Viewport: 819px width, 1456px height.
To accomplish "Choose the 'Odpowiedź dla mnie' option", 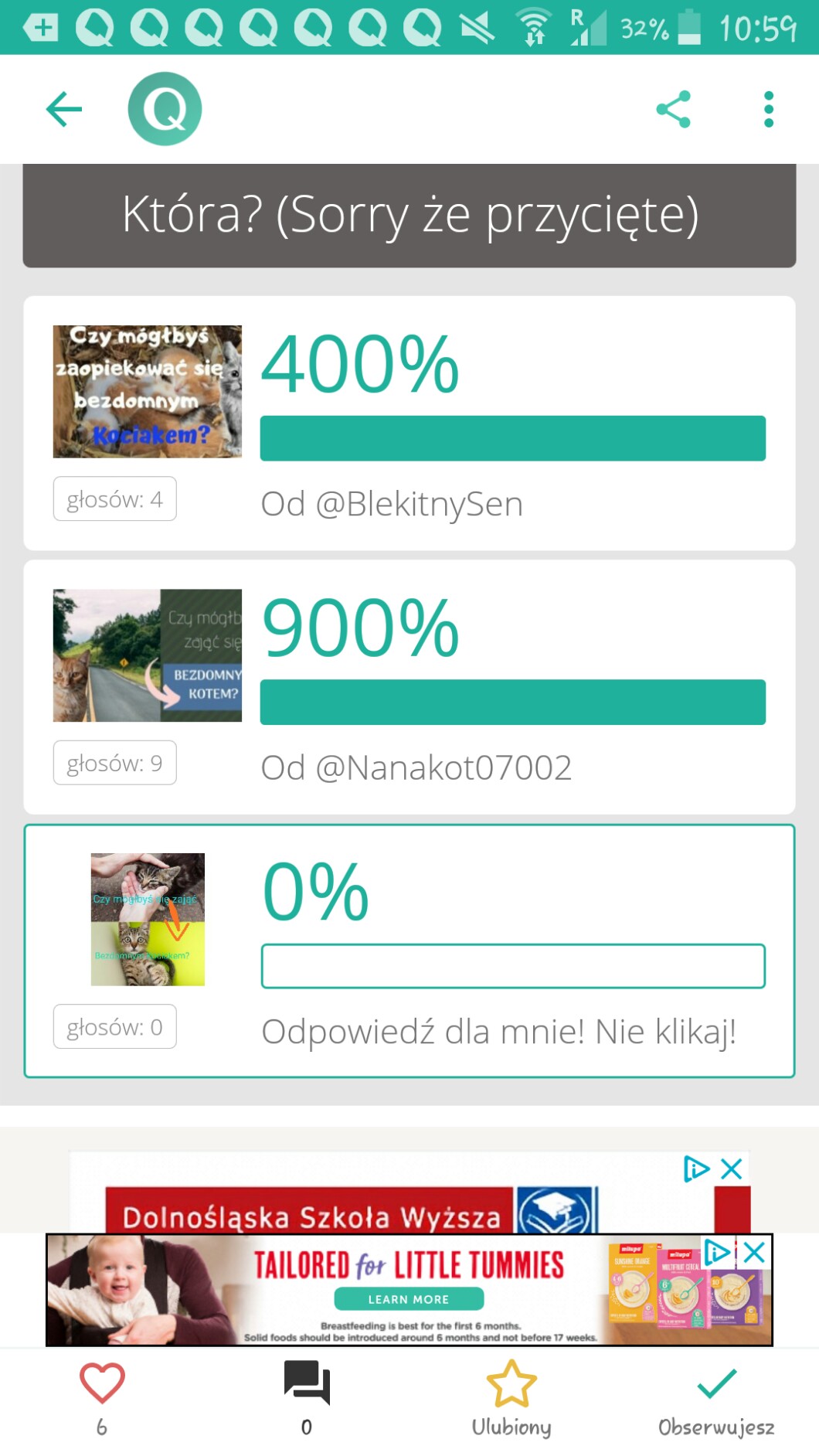I will click(409, 951).
